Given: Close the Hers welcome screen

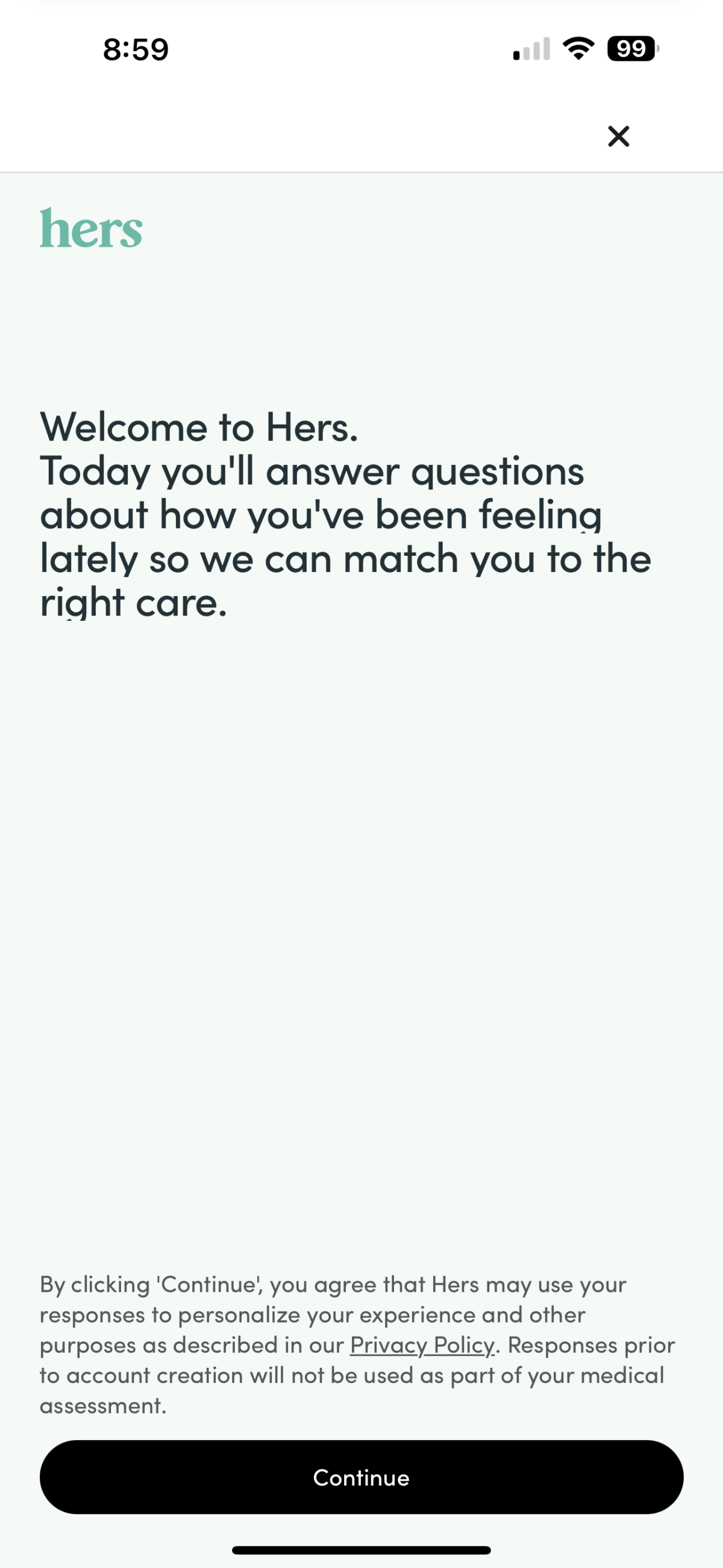Looking at the screenshot, I should pos(618,136).
